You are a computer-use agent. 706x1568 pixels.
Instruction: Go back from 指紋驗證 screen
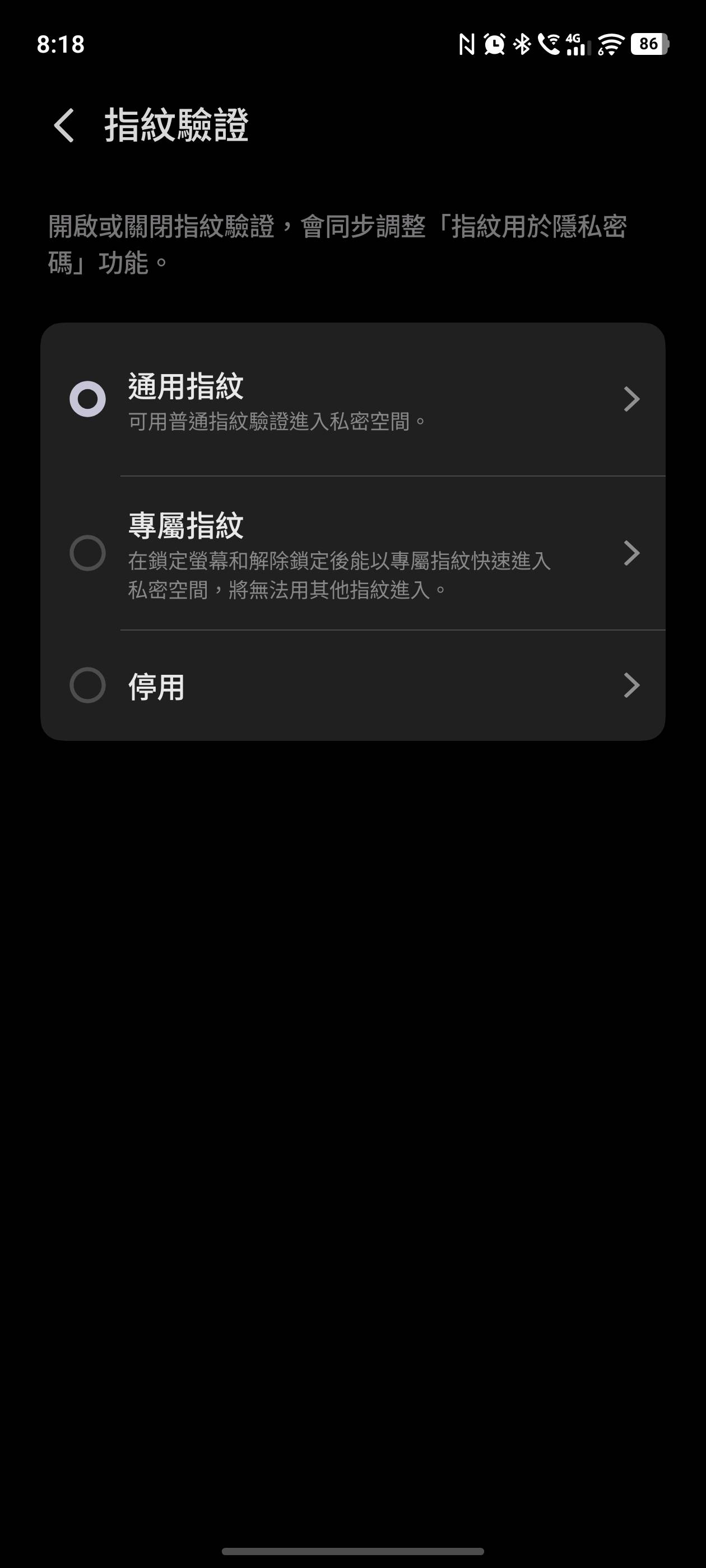(x=64, y=125)
